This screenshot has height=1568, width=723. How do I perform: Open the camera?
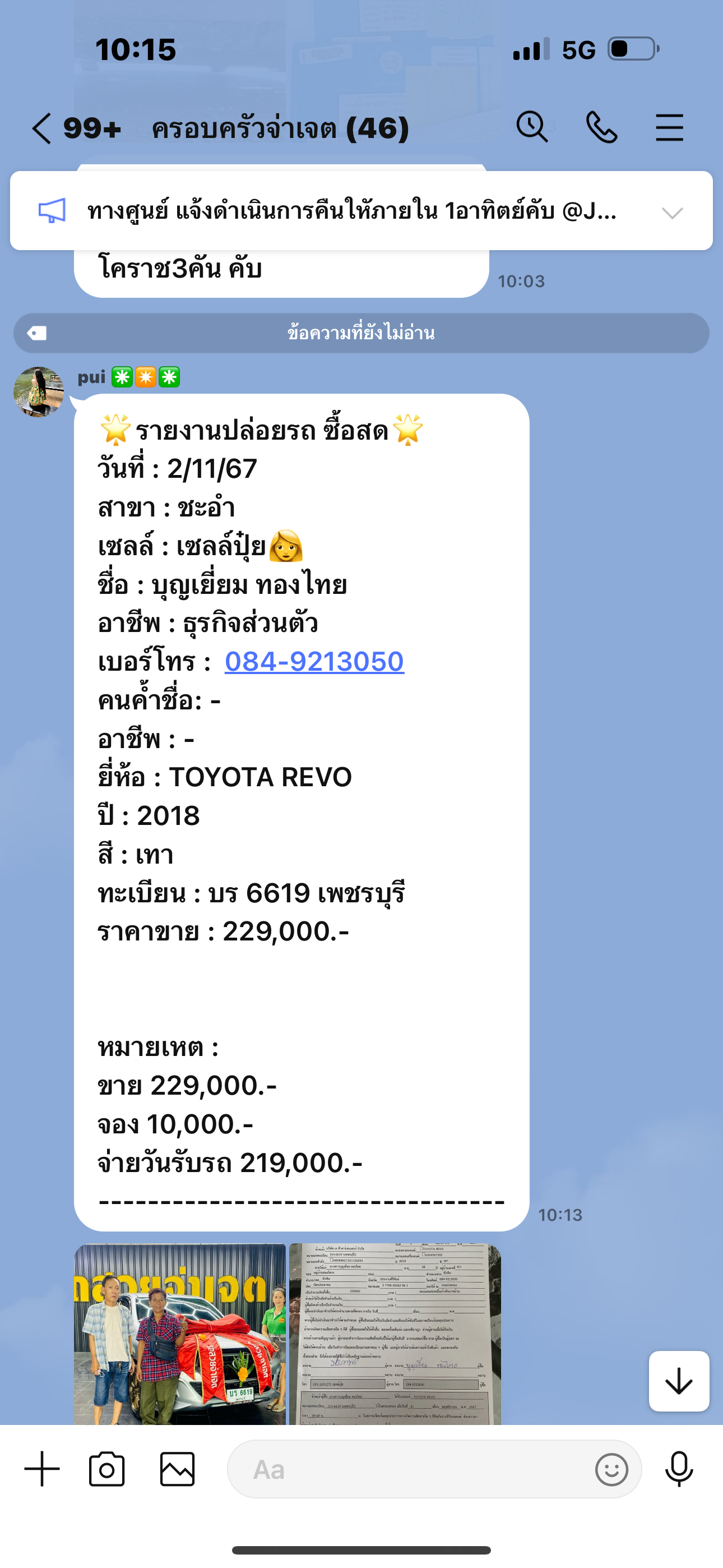click(107, 1469)
